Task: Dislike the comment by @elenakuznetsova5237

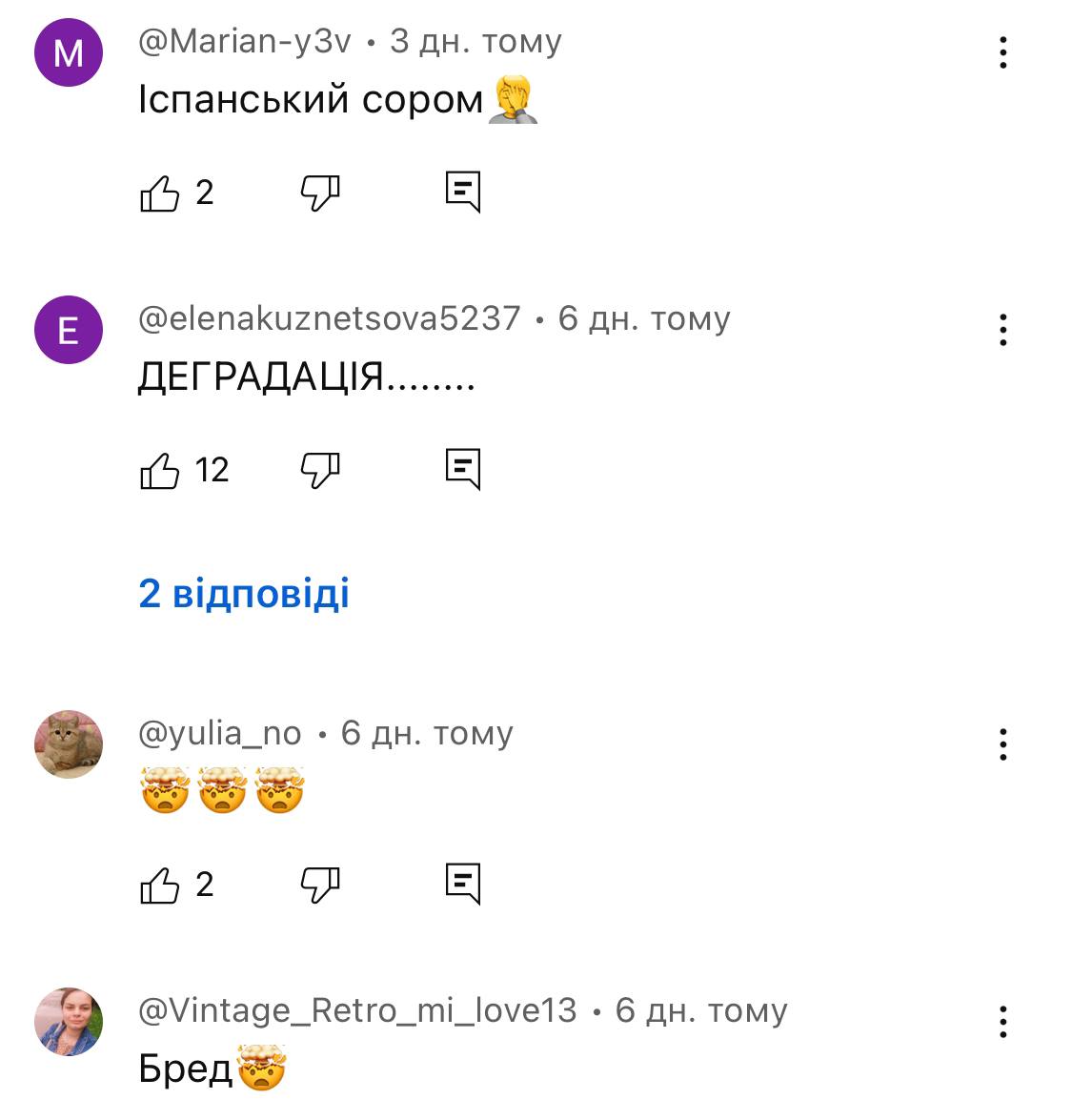Action: tap(320, 470)
